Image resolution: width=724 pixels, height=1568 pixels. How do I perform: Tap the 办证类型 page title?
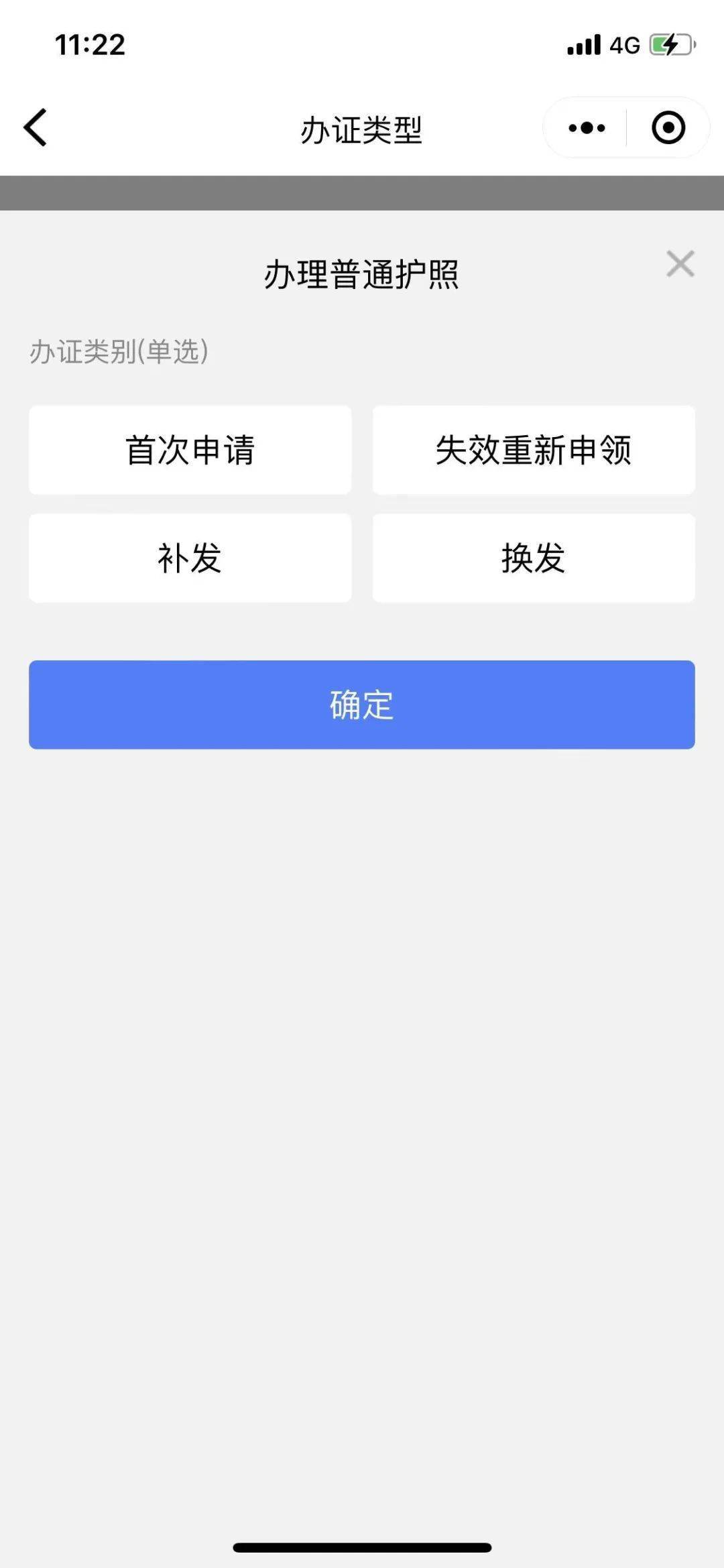(362, 129)
